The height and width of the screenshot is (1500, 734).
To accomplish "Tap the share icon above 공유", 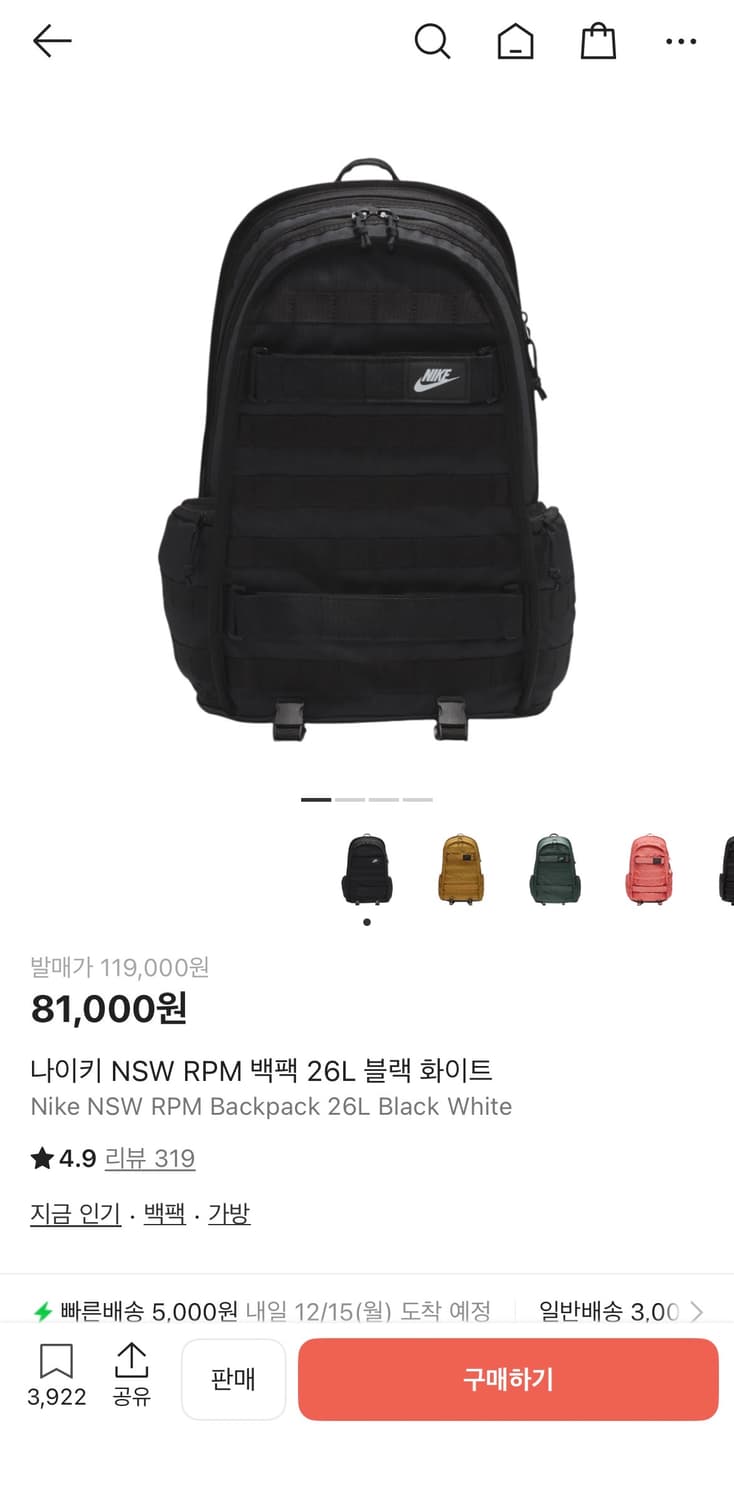I will (x=132, y=1362).
